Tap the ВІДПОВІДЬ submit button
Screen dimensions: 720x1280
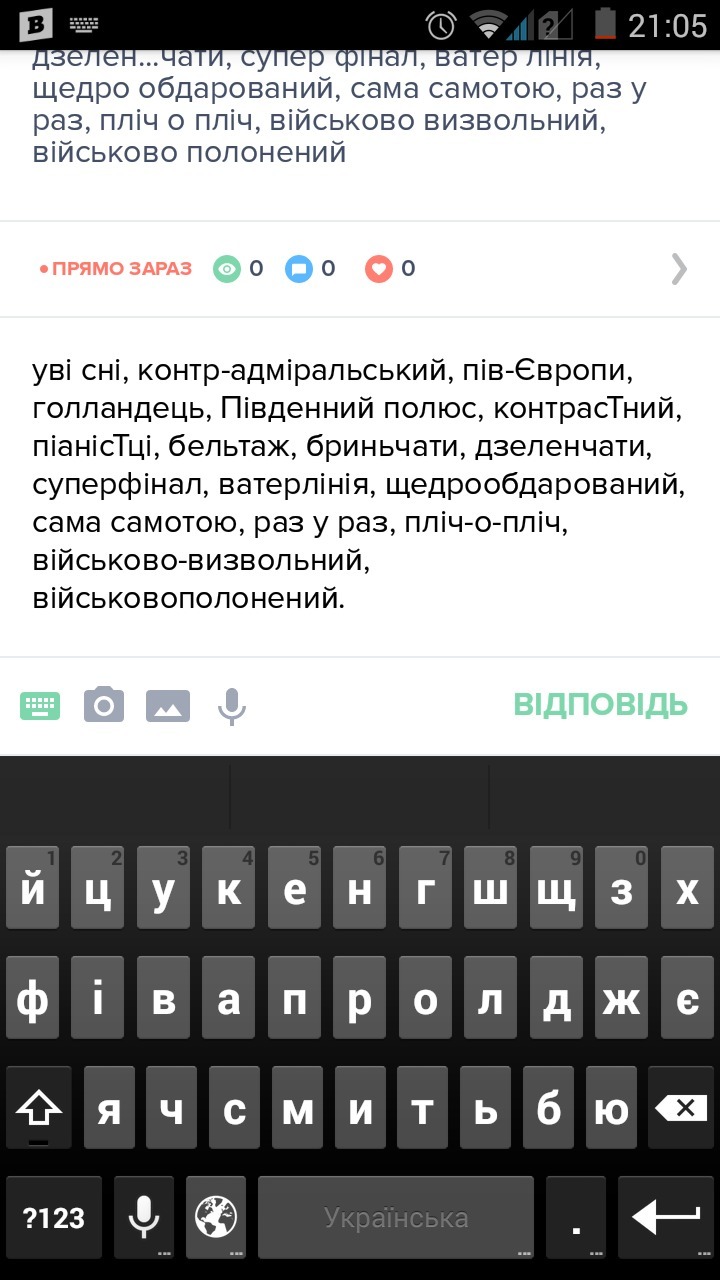click(x=600, y=704)
